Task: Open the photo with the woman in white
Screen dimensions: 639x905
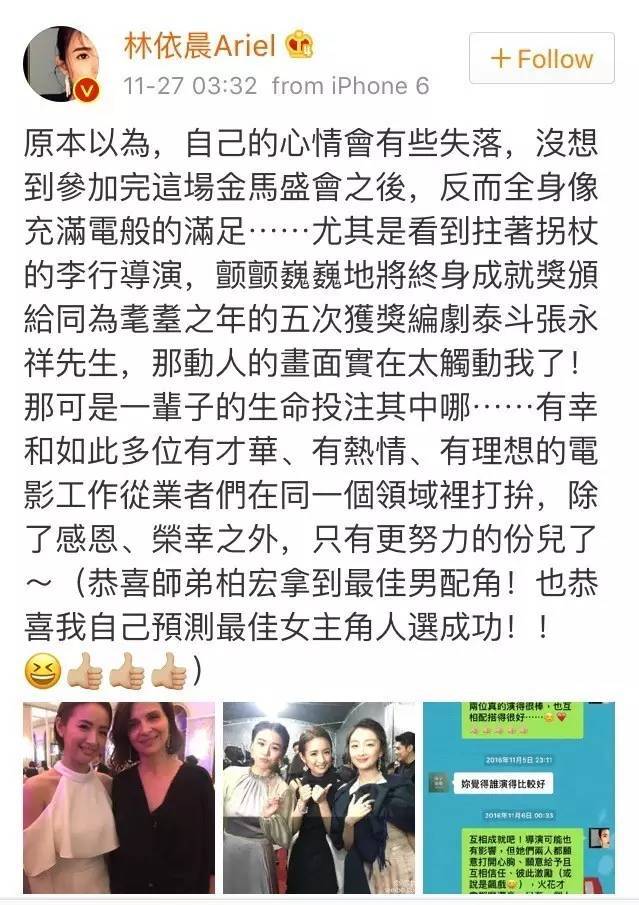Action: [119, 797]
